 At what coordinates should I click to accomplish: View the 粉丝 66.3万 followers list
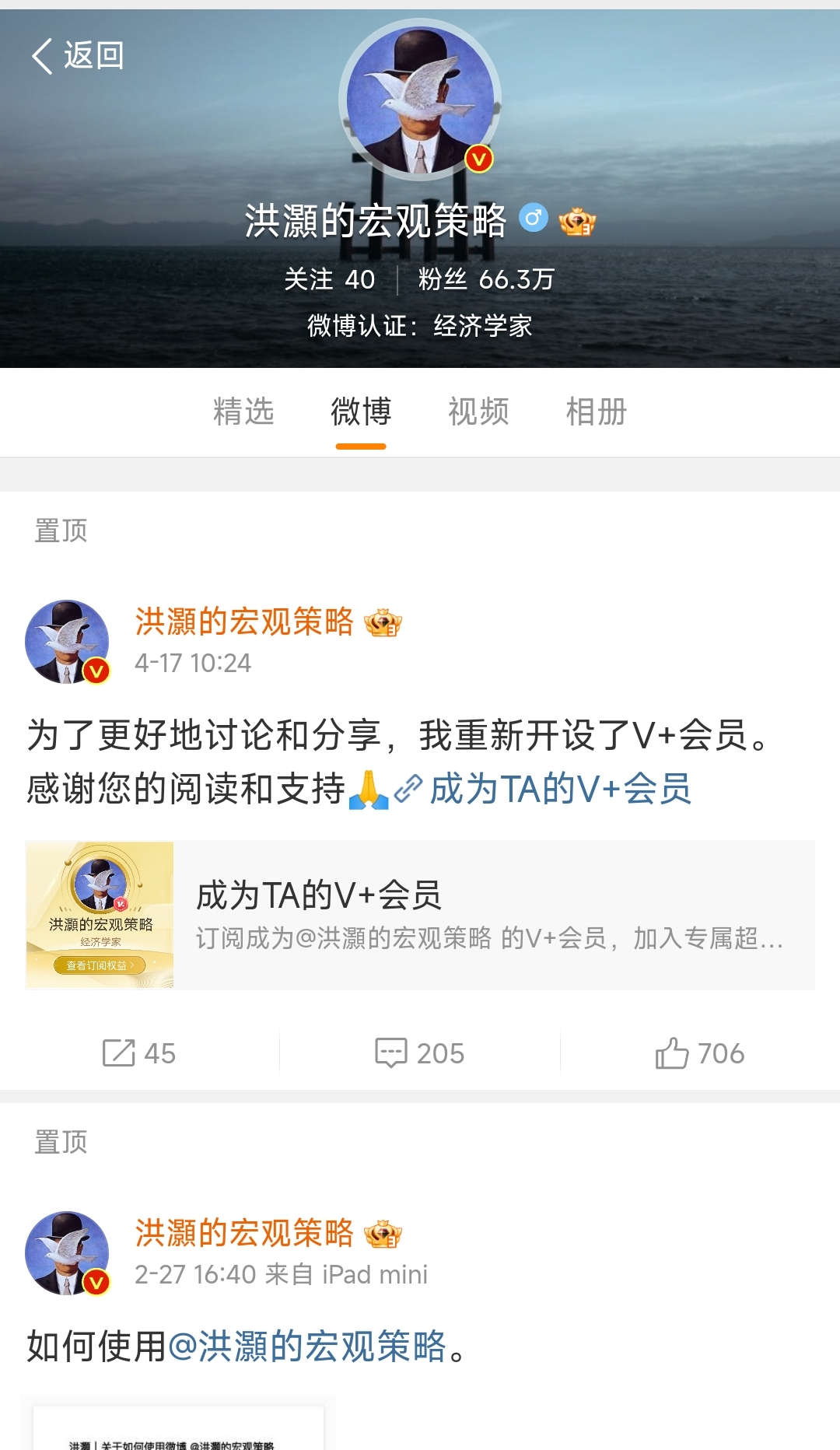coord(486,279)
